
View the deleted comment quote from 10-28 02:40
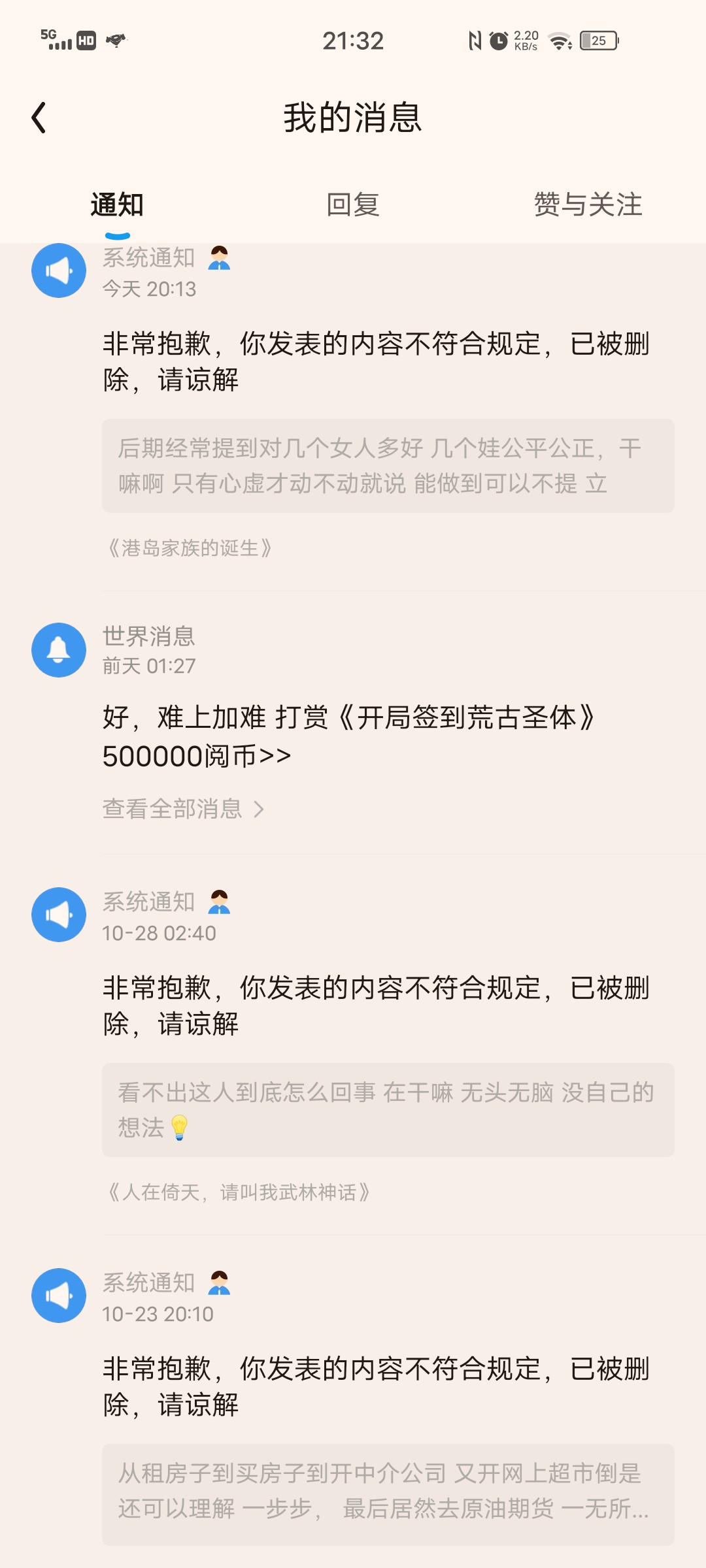point(388,1110)
